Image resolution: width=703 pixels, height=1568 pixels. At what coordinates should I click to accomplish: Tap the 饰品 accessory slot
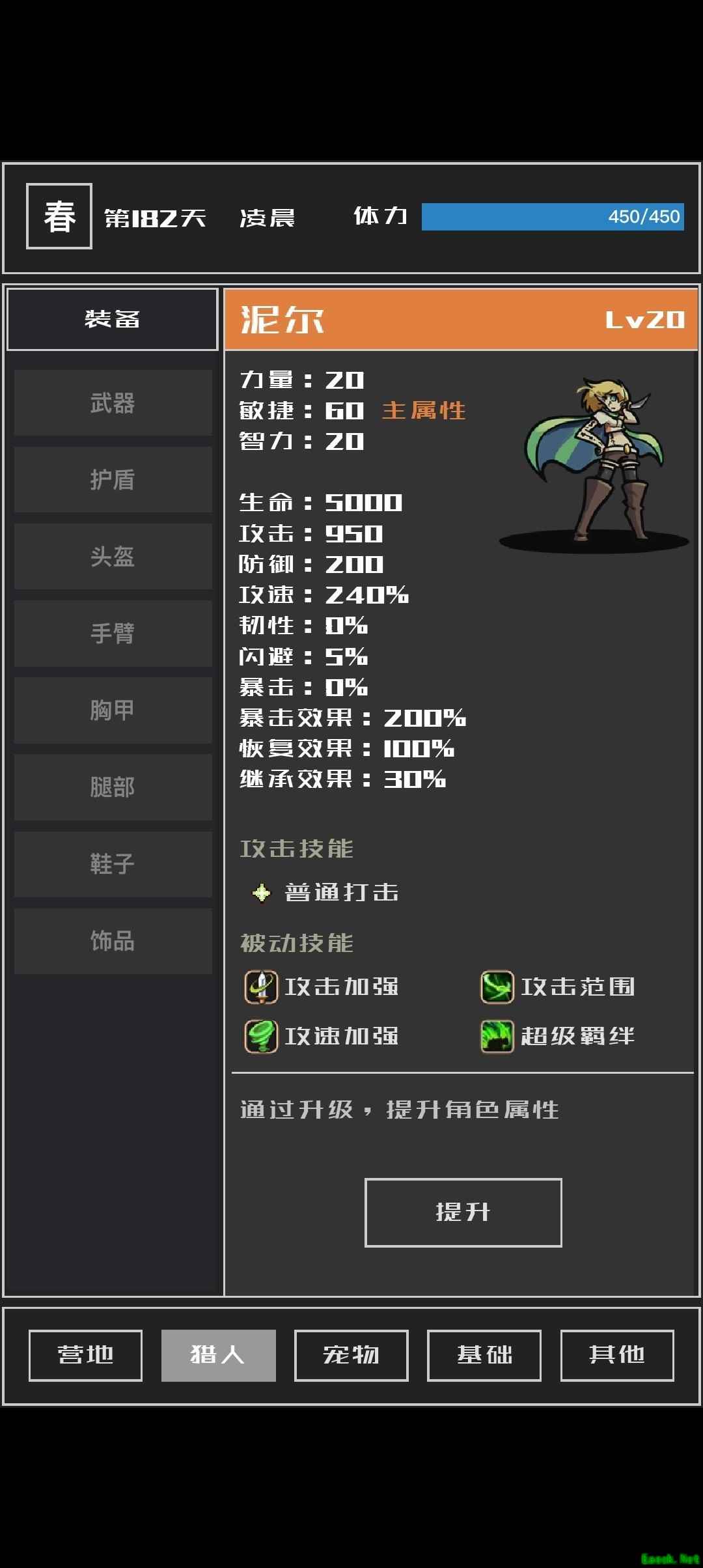pos(113,941)
